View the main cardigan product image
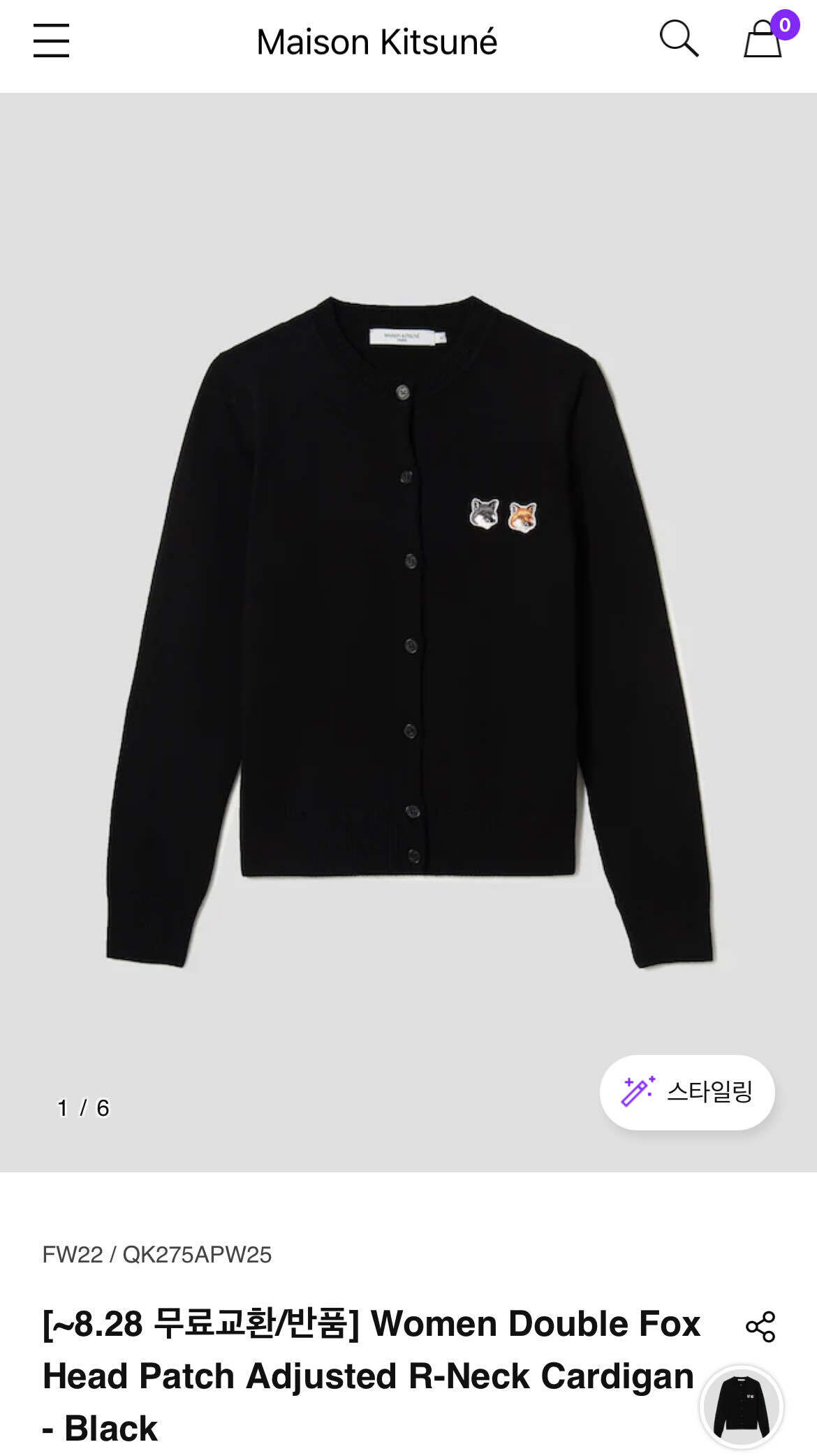 (408, 629)
